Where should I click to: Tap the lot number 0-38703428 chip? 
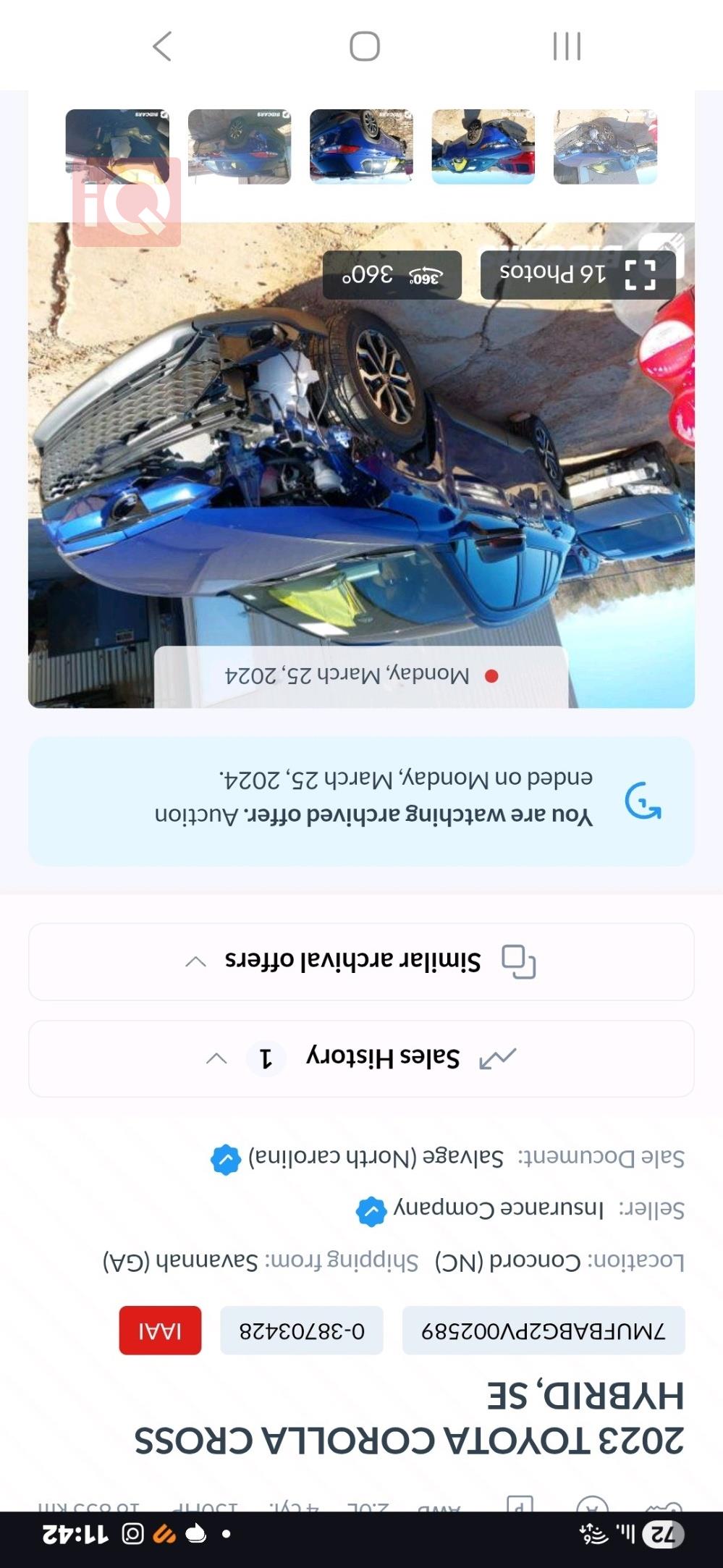[302, 1331]
